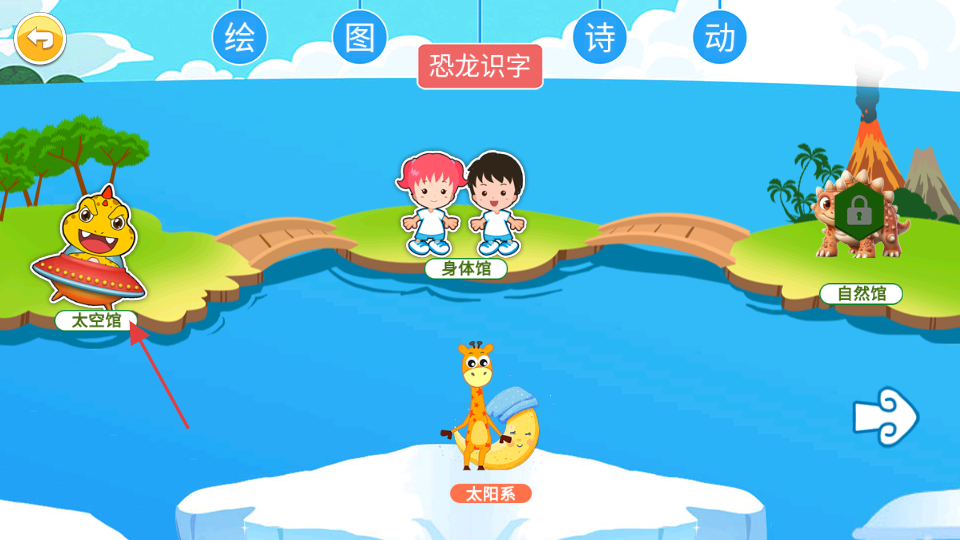Select the 恐龙识字 tab
Image resolution: width=960 pixels, height=540 pixels.
480,67
